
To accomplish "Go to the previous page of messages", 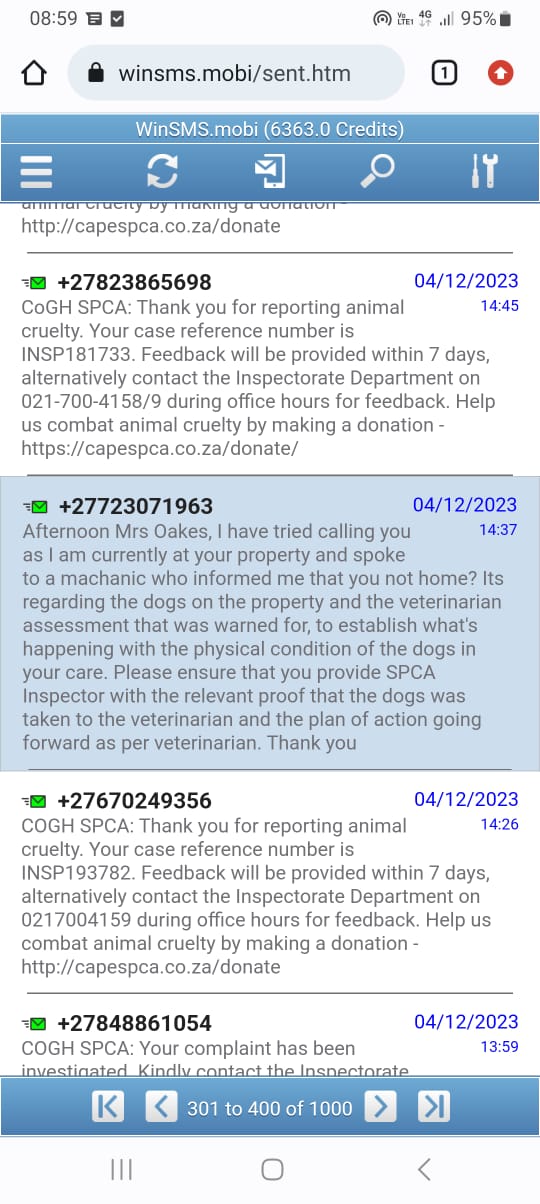I will point(161,1107).
